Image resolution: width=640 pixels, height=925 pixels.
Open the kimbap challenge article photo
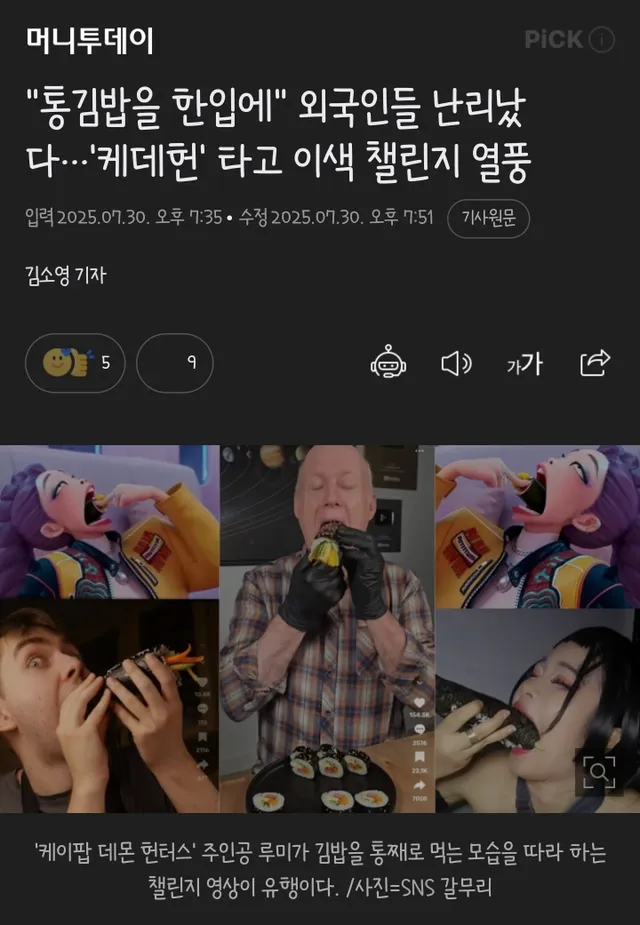tap(320, 628)
